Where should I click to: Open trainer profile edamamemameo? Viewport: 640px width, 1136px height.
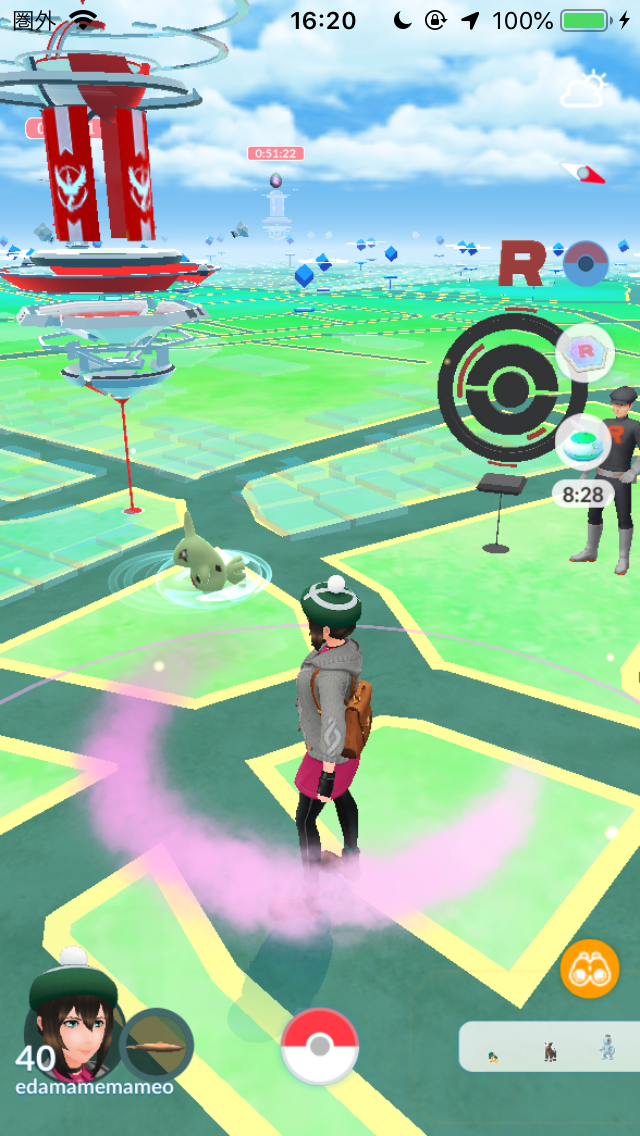[72, 1025]
